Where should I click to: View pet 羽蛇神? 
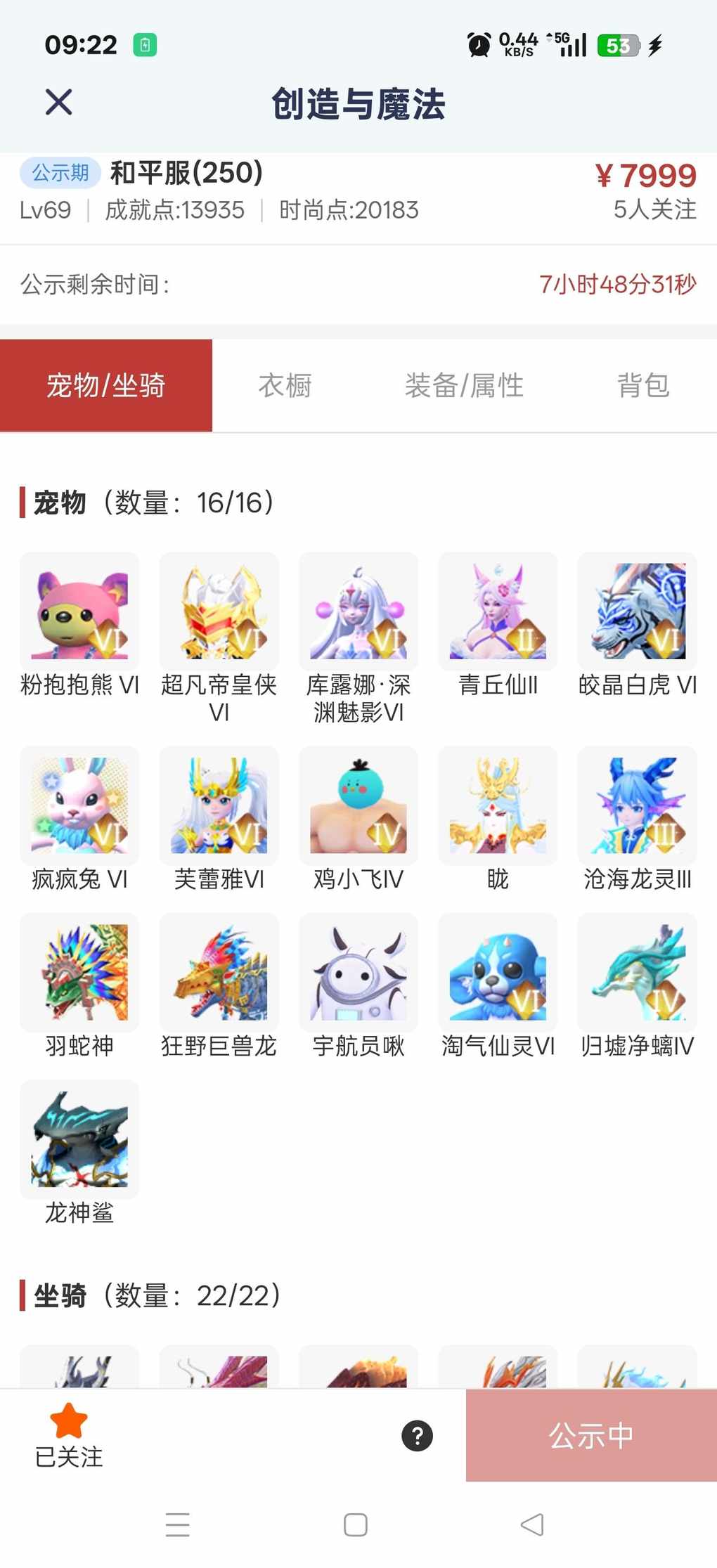pos(79,972)
